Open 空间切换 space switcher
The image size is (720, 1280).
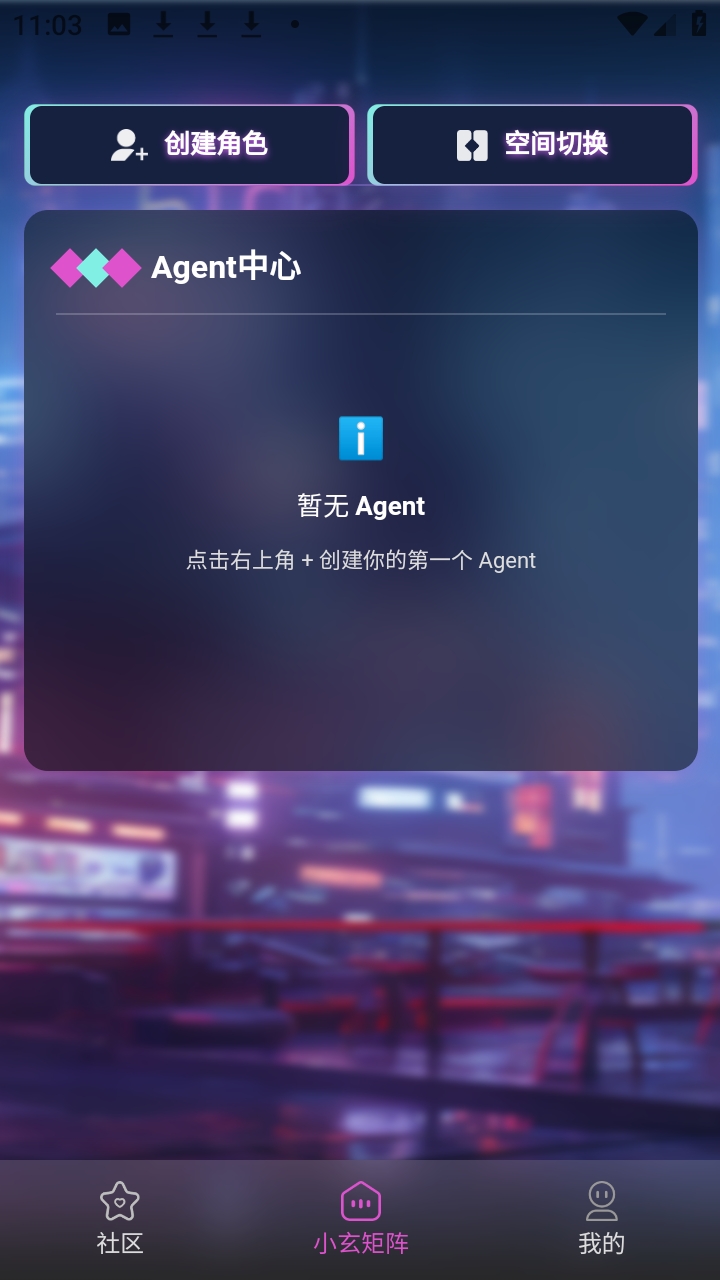(532, 145)
